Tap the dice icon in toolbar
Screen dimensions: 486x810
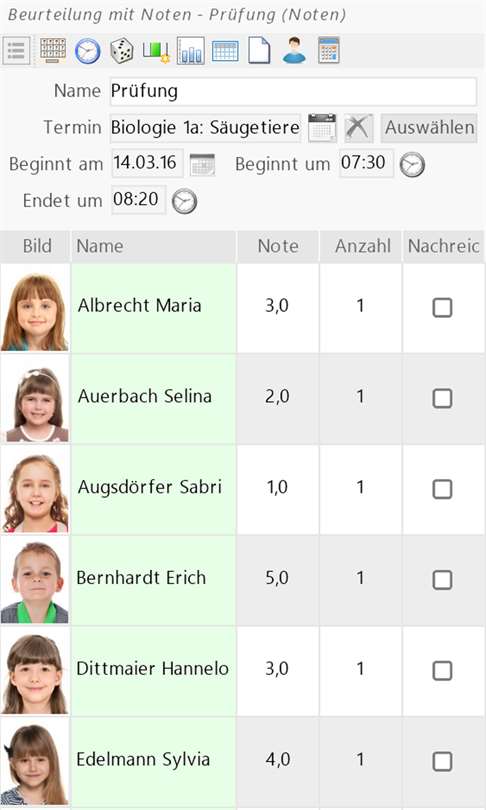click(122, 51)
